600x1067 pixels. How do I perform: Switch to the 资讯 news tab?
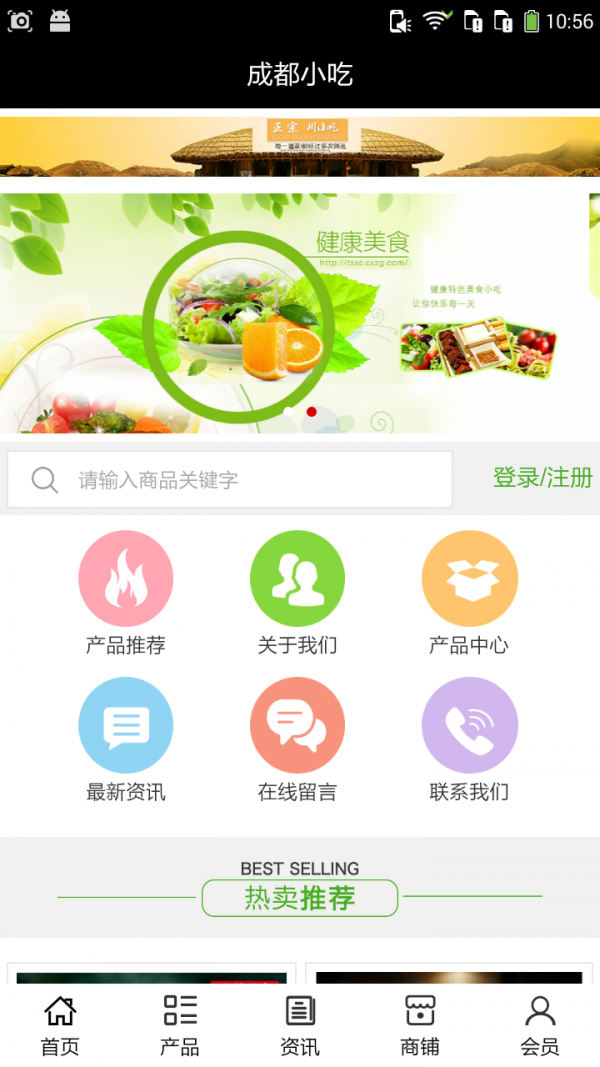tap(300, 1025)
